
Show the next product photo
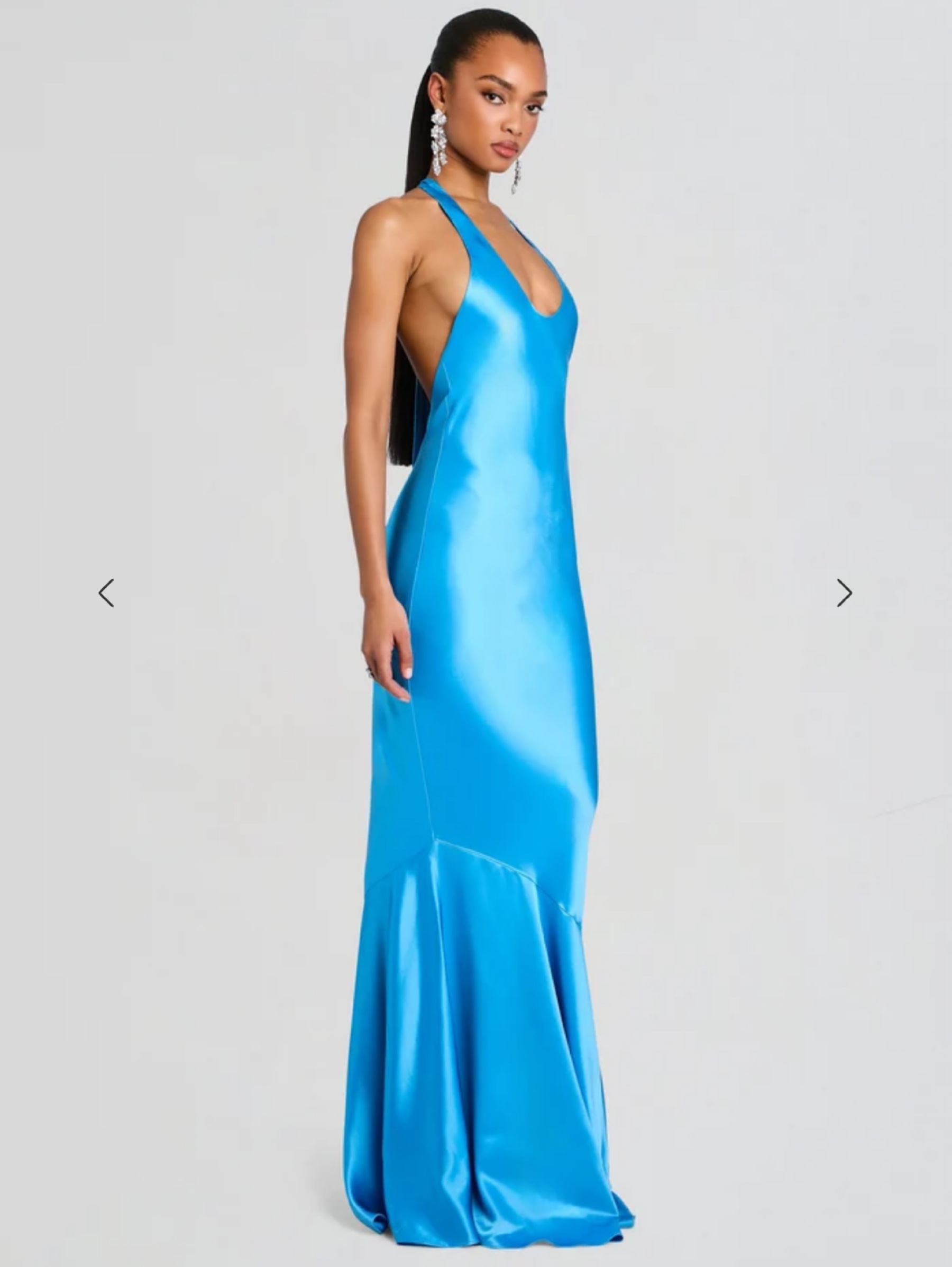tap(844, 593)
